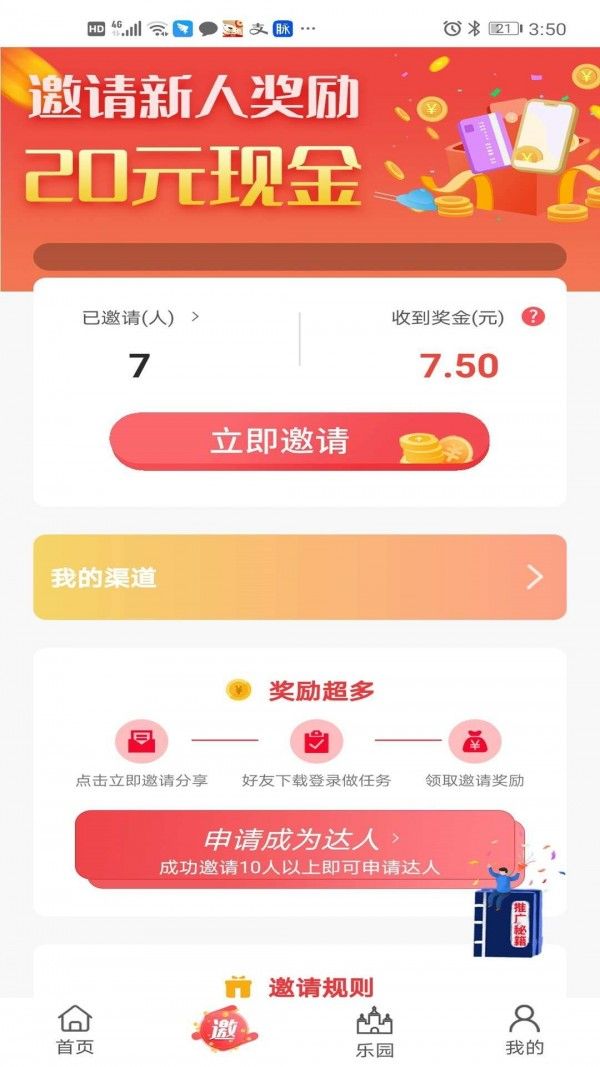The height and width of the screenshot is (1067, 600).
Task: Switch to the 首页 tab
Action: (75, 1030)
